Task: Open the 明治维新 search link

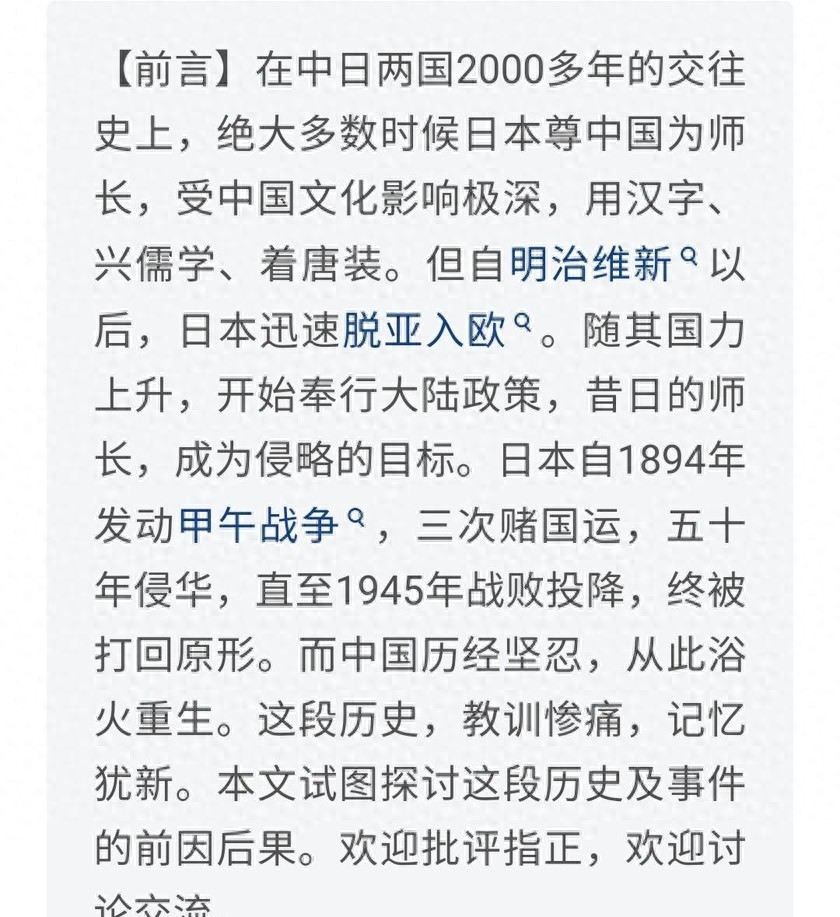Action: click(591, 266)
